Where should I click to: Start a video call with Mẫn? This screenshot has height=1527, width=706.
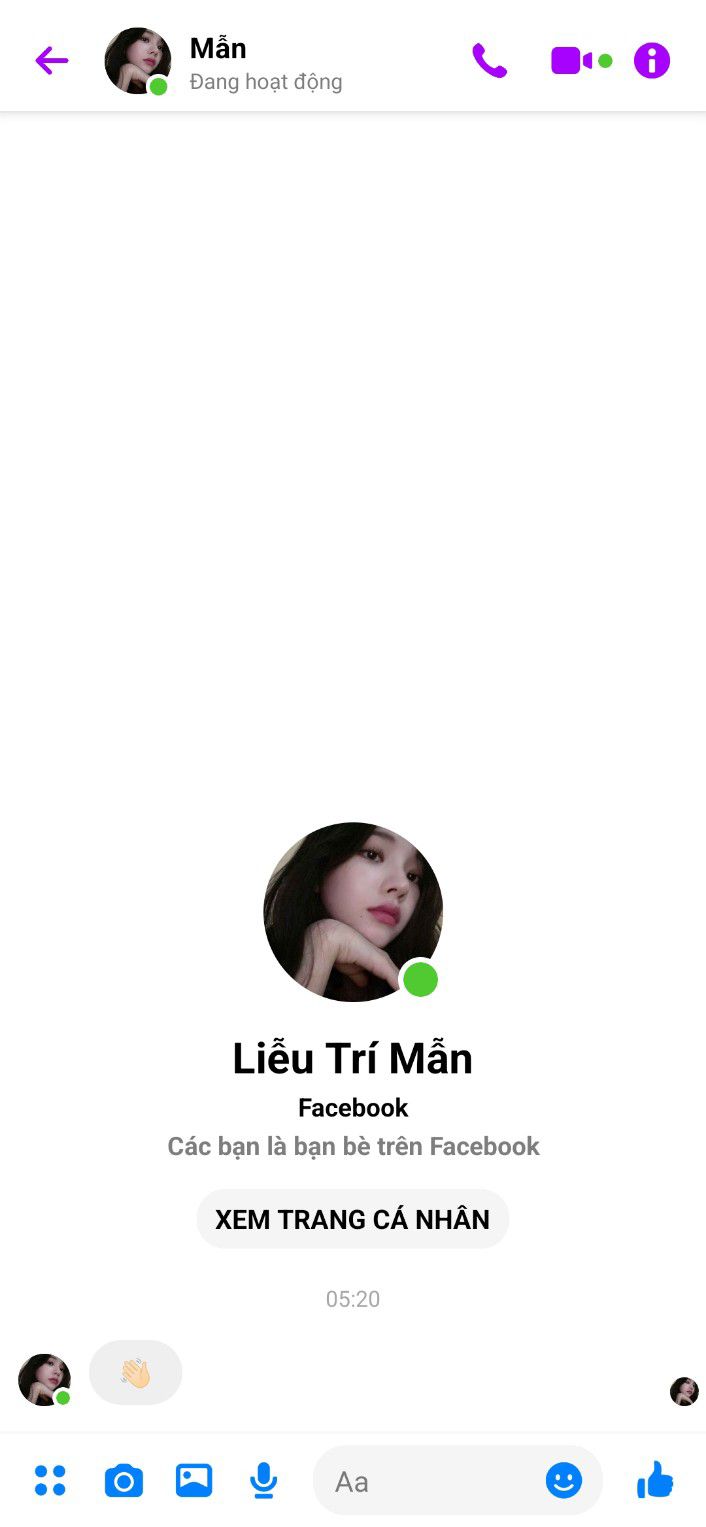tap(572, 61)
